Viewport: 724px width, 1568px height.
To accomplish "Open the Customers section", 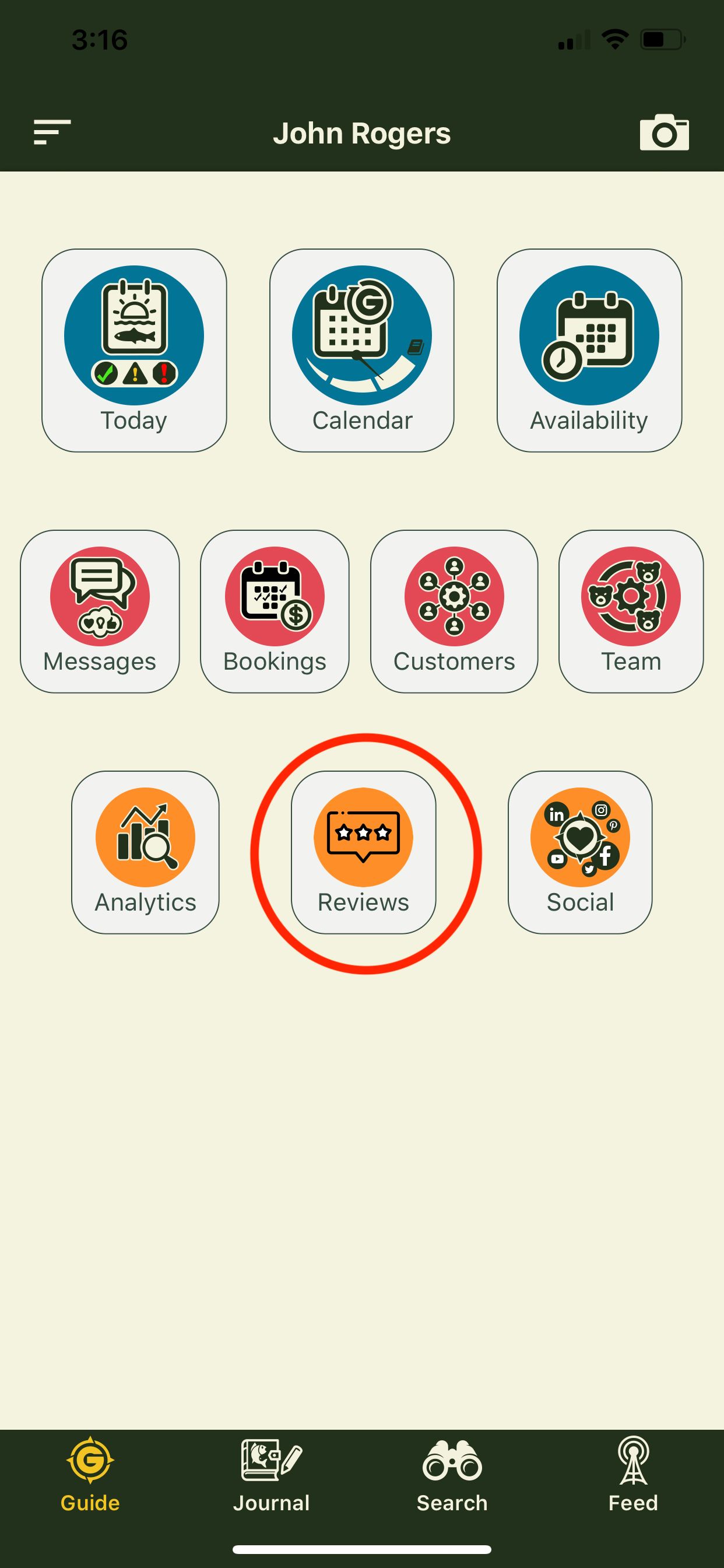I will point(454,611).
